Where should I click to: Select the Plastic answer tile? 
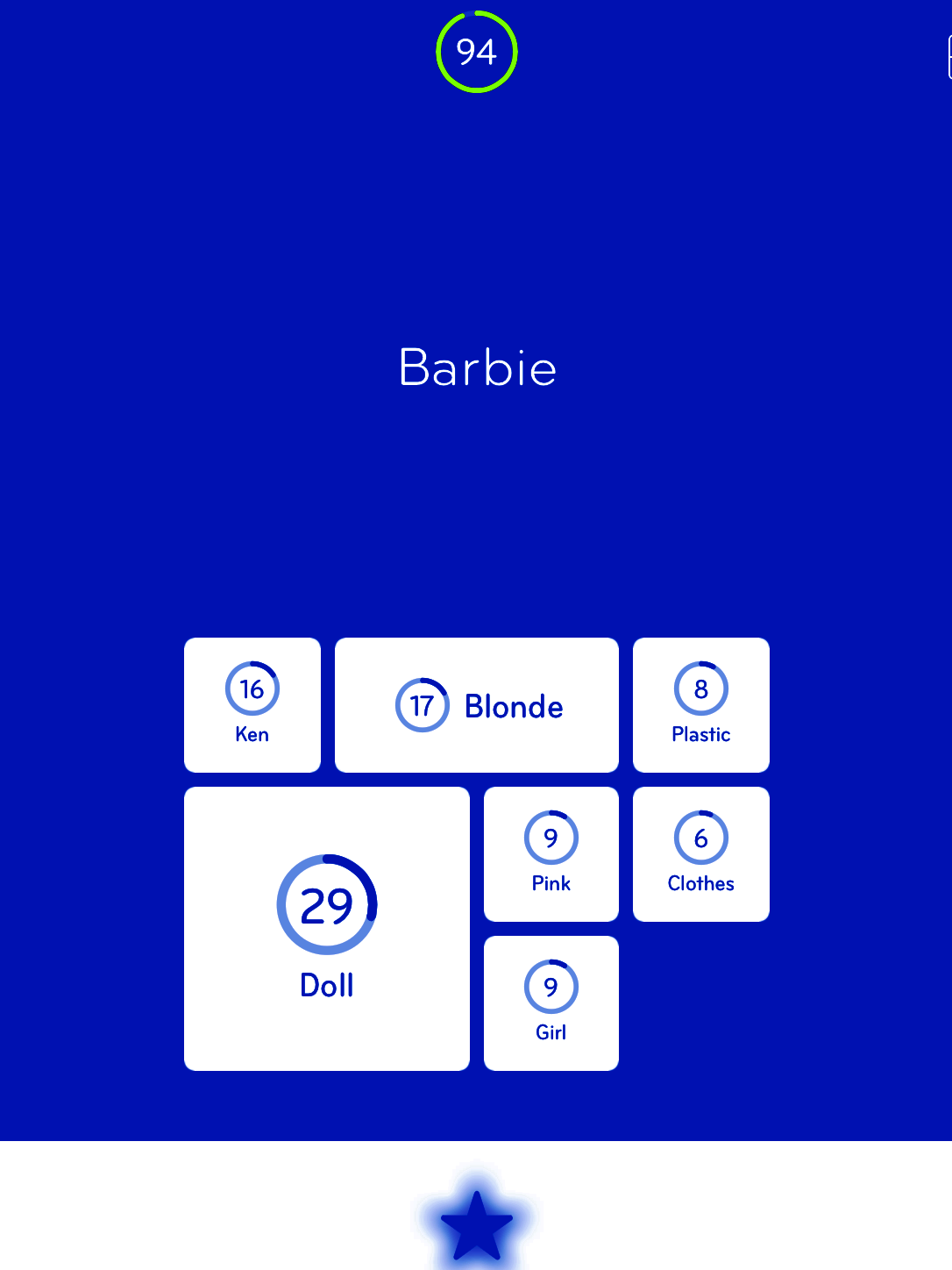(x=701, y=705)
